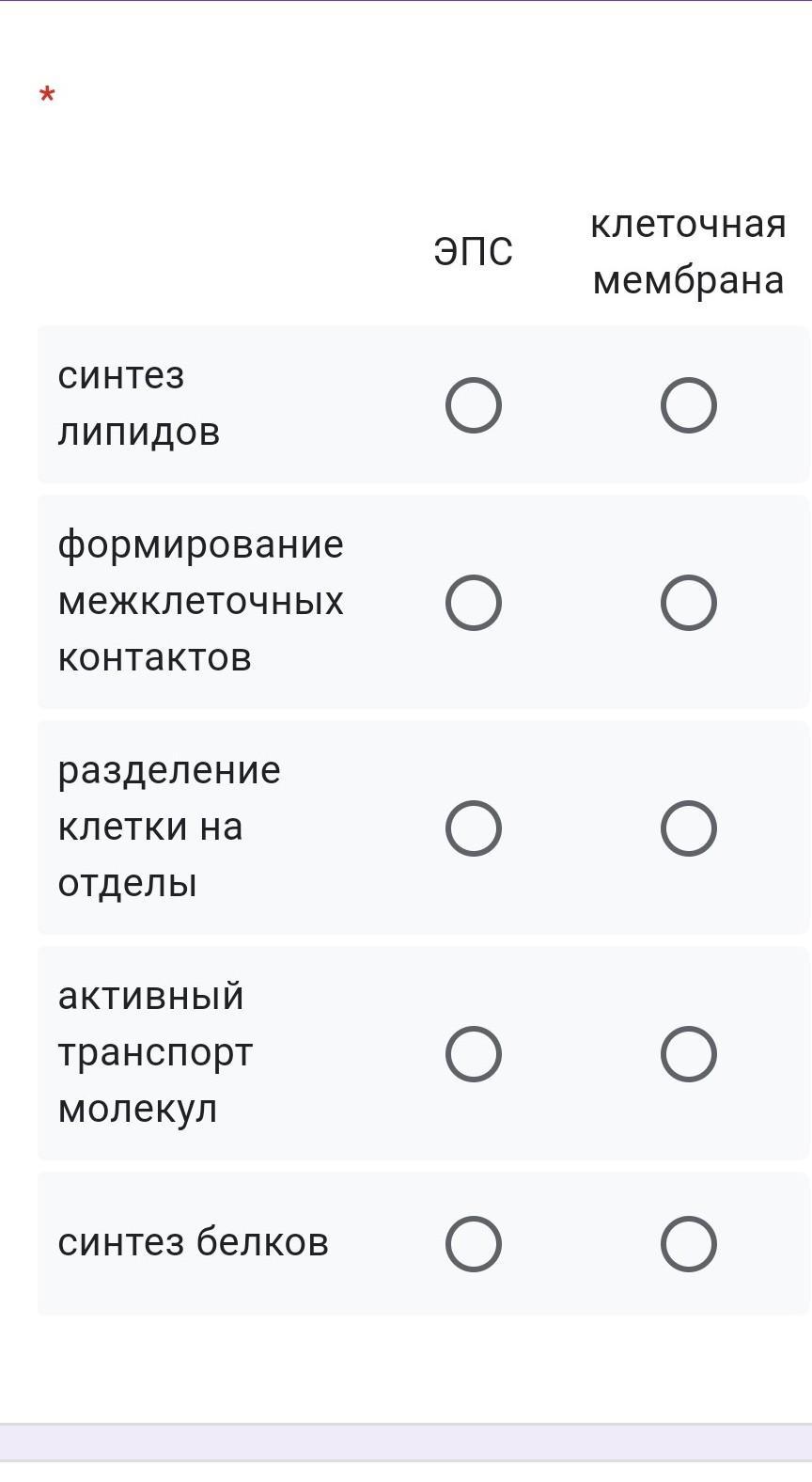The image size is (812, 1482).
Task: Mark ЭПС for активный транспорт молекул
Action: coord(474,1054)
